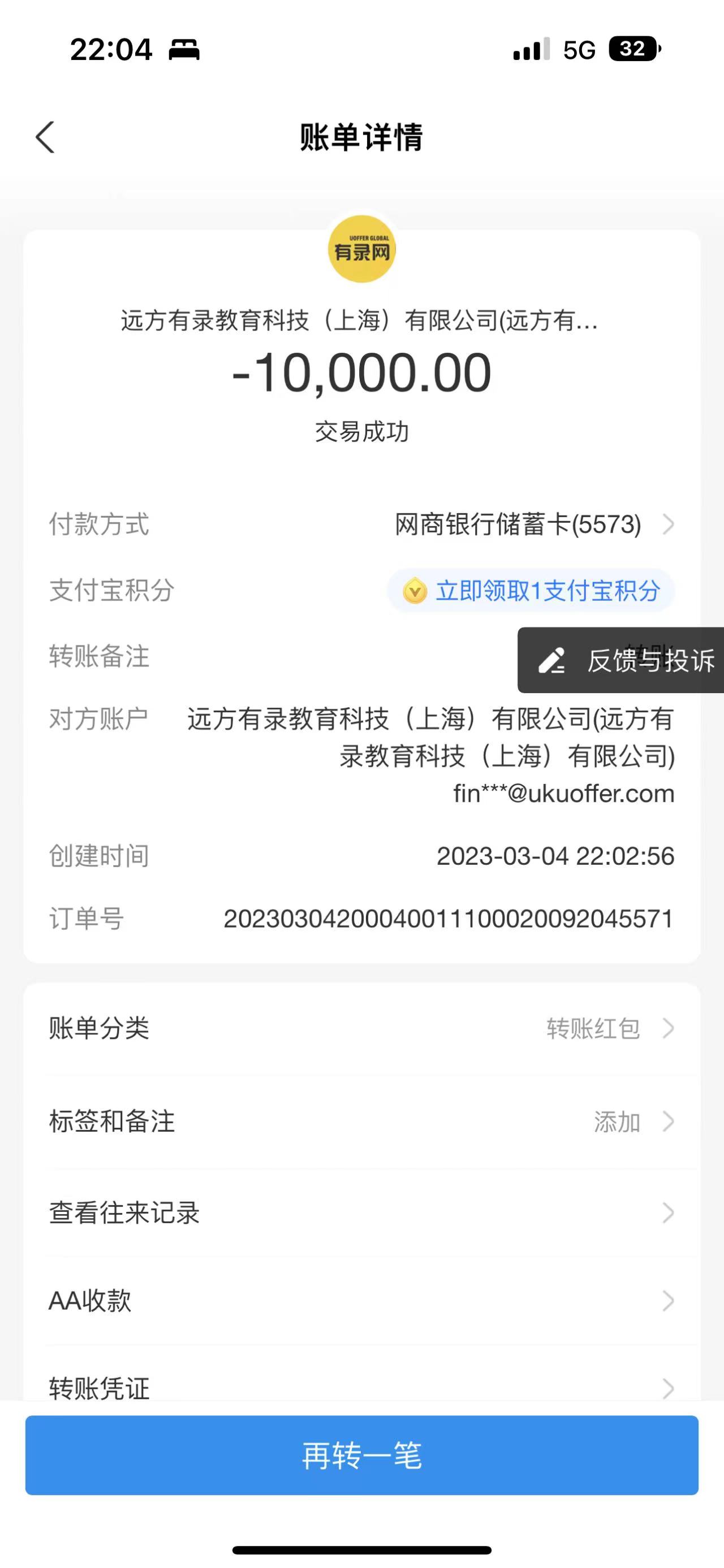Add tags and notes via 标签和备注
The width and height of the screenshot is (724, 1568).
pyautogui.click(x=361, y=1121)
